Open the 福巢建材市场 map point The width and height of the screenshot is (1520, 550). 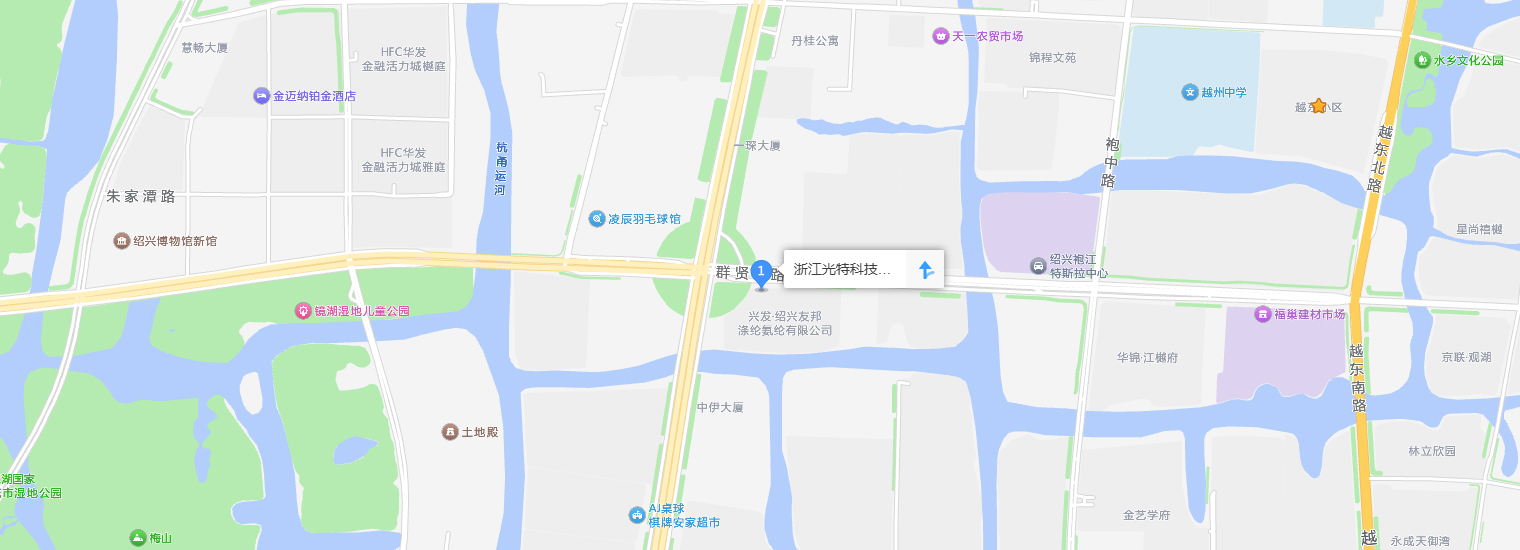(x=1263, y=314)
